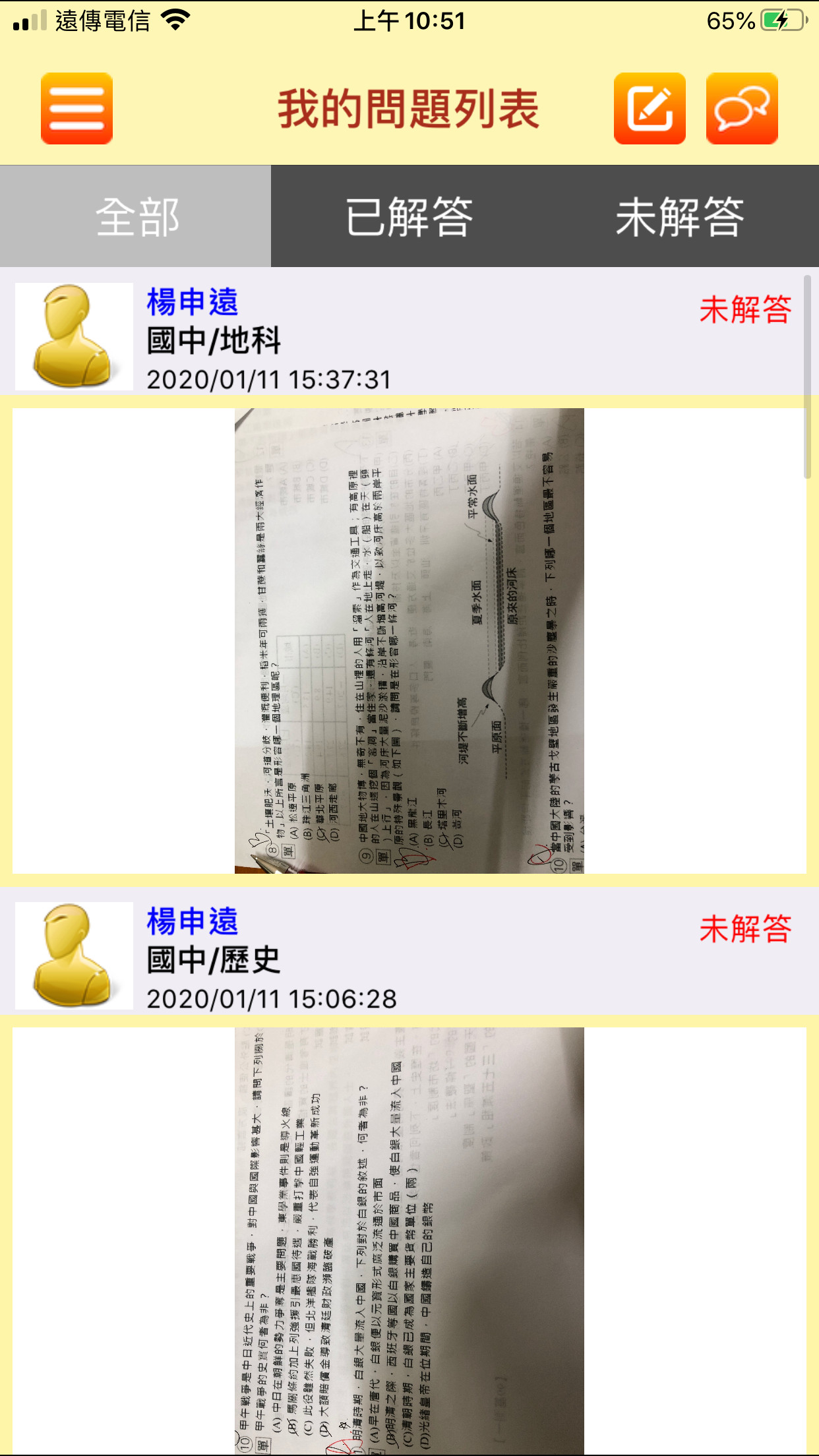View the 國中/地科 question photo

409,641
